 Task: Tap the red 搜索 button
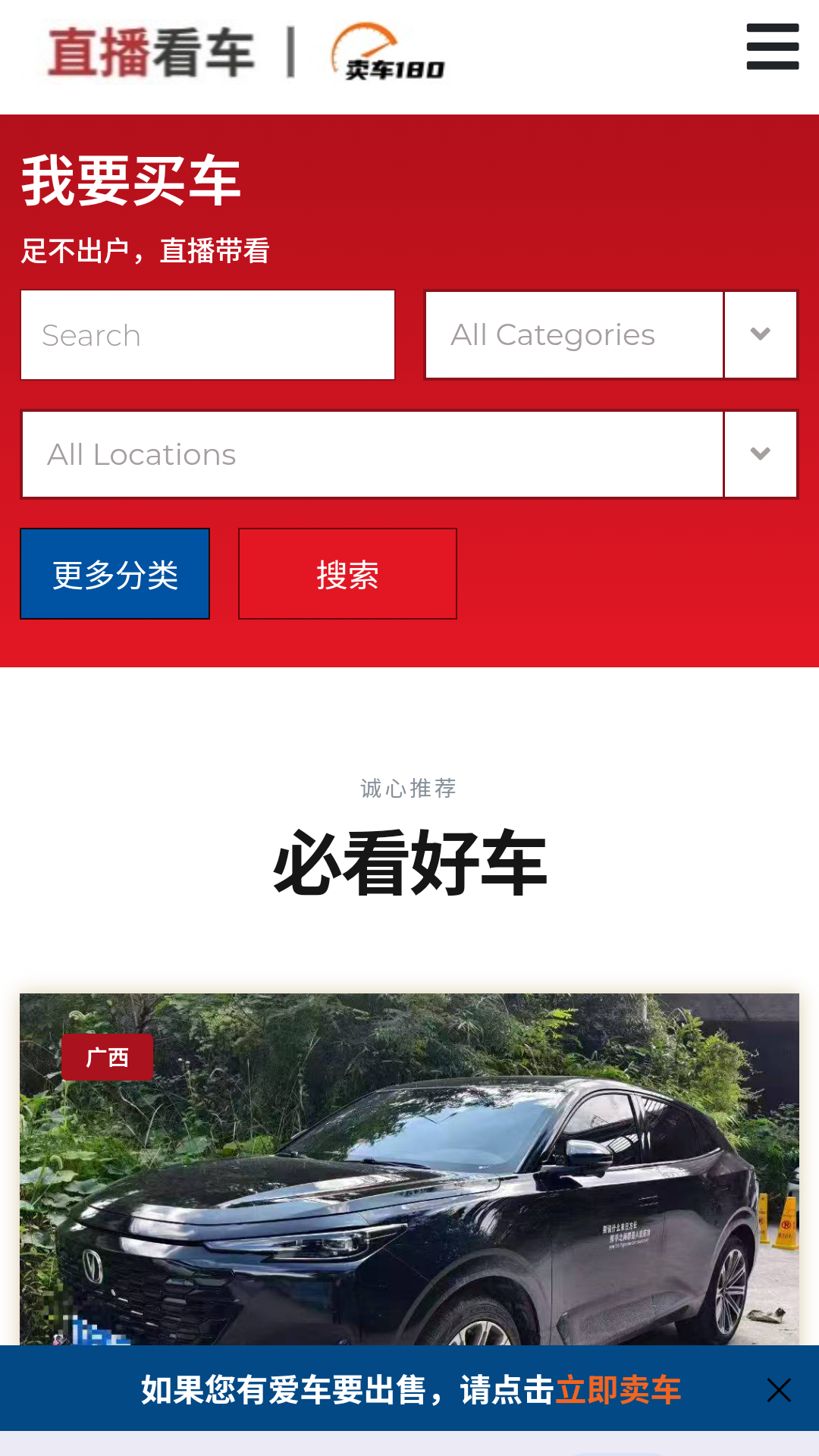coord(347,574)
